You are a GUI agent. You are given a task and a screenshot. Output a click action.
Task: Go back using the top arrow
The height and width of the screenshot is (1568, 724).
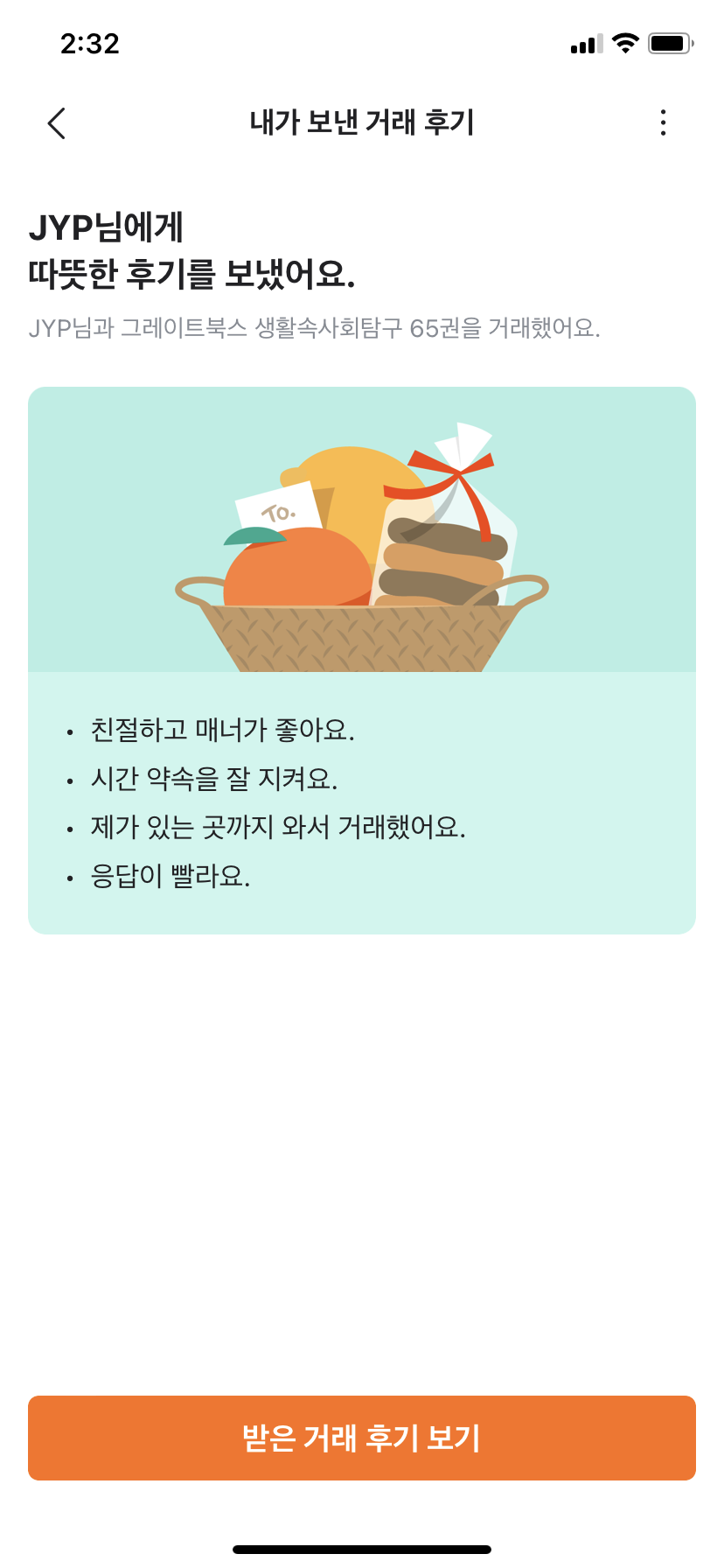click(x=57, y=123)
